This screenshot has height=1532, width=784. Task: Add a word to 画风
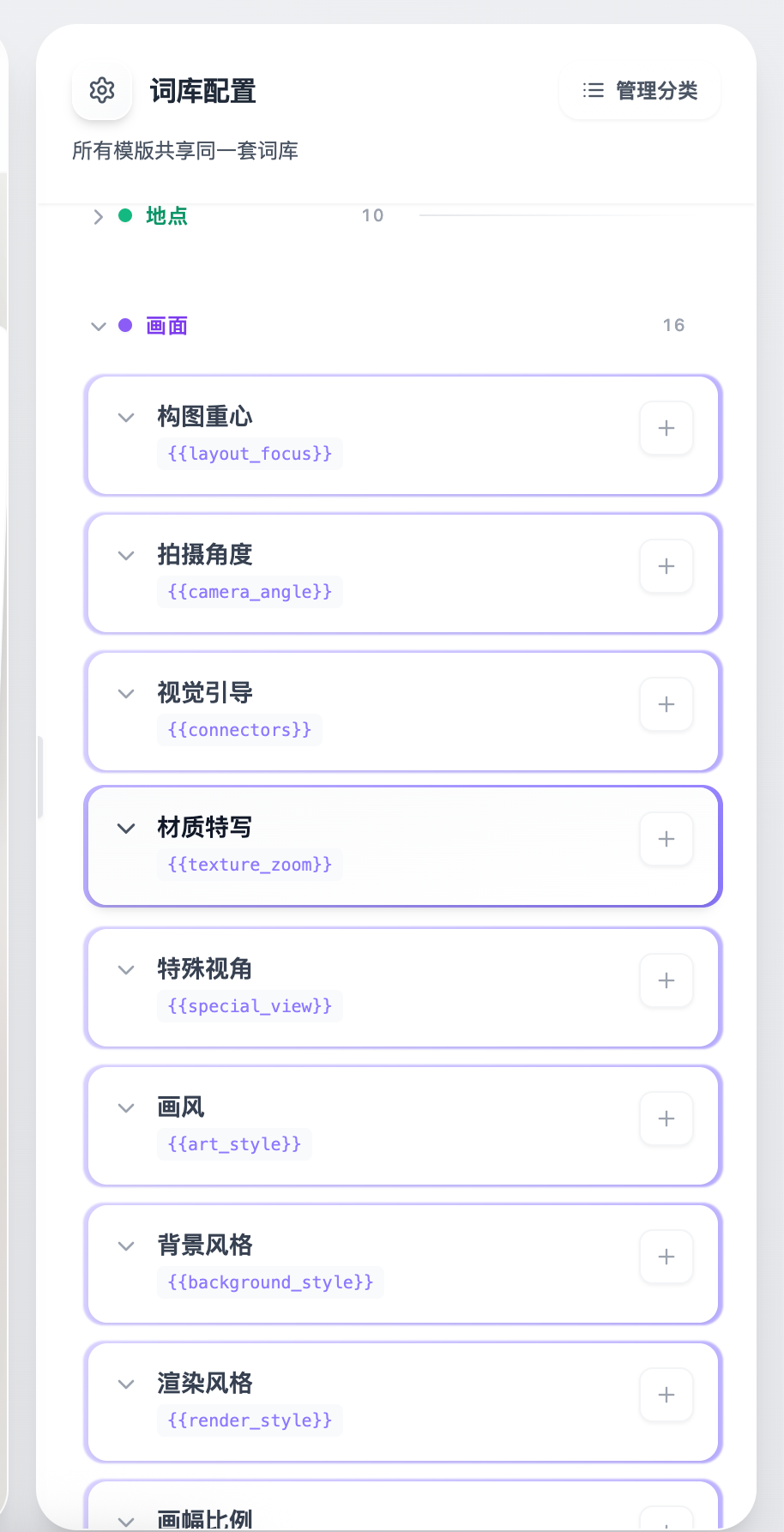666,1119
